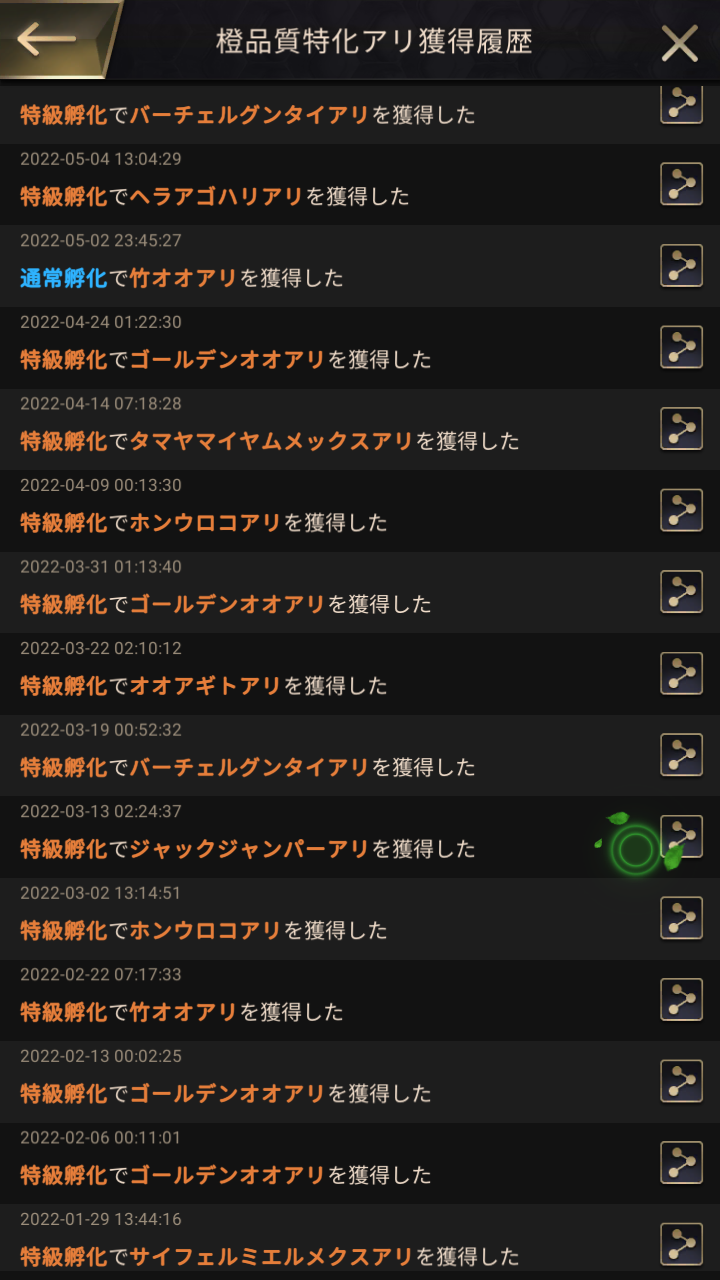The height and width of the screenshot is (1280, 720).
Task: Share the 2022-02-22 竹オオアリ record
Action: click(x=681, y=1000)
